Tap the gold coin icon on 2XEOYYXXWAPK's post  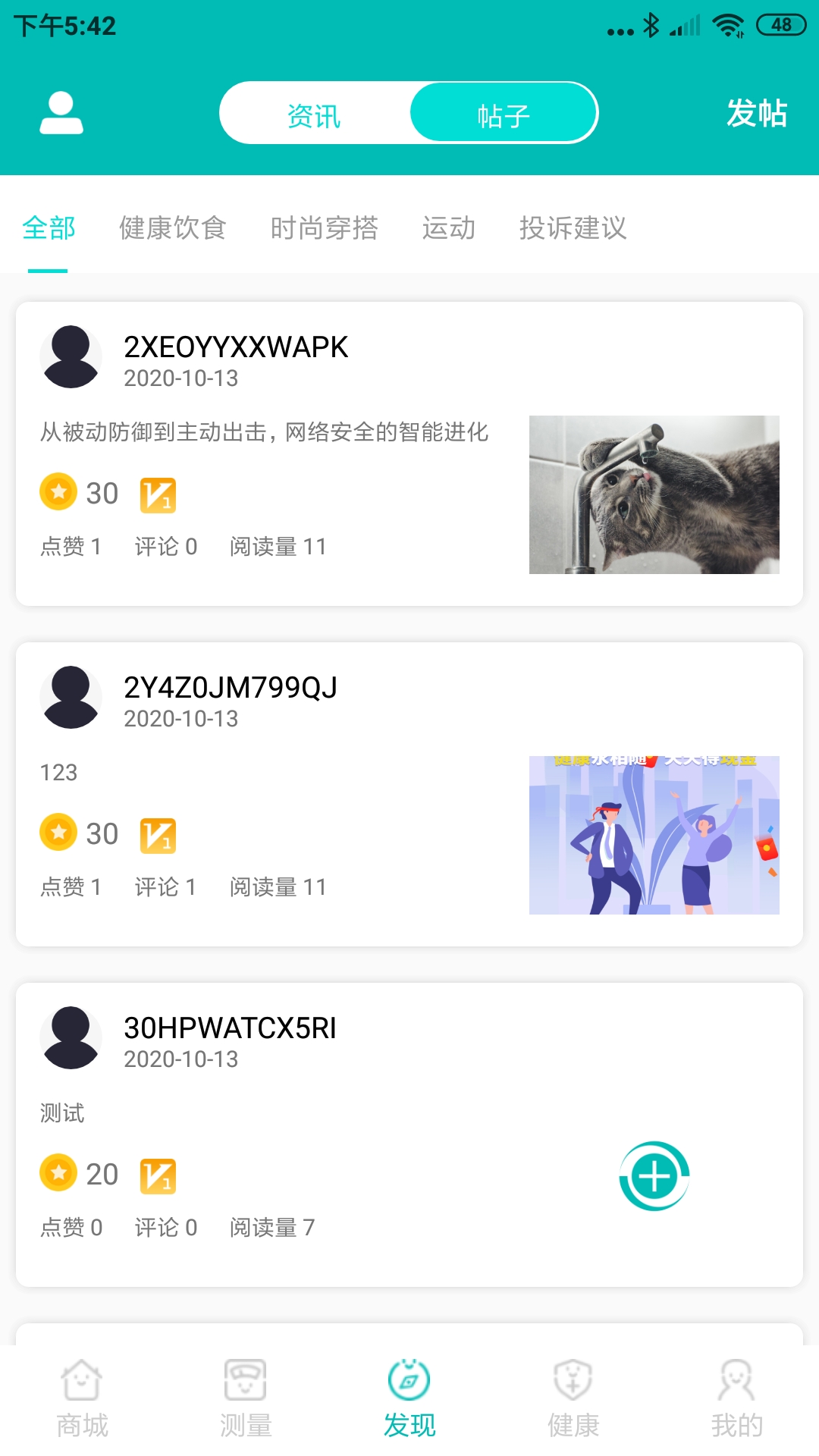[59, 493]
